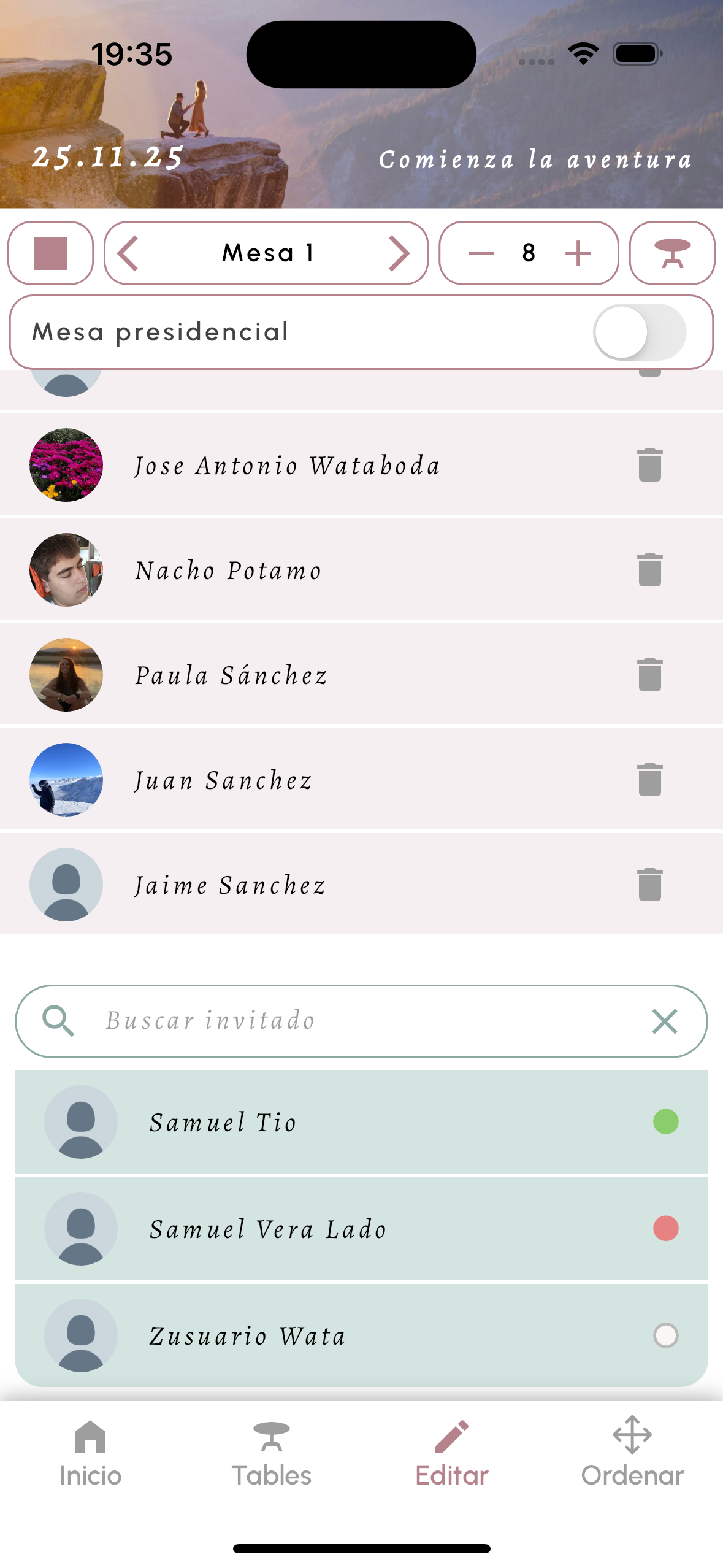This screenshot has width=723, height=1568.
Task: Switch to the Inicio tab
Action: (x=90, y=1454)
